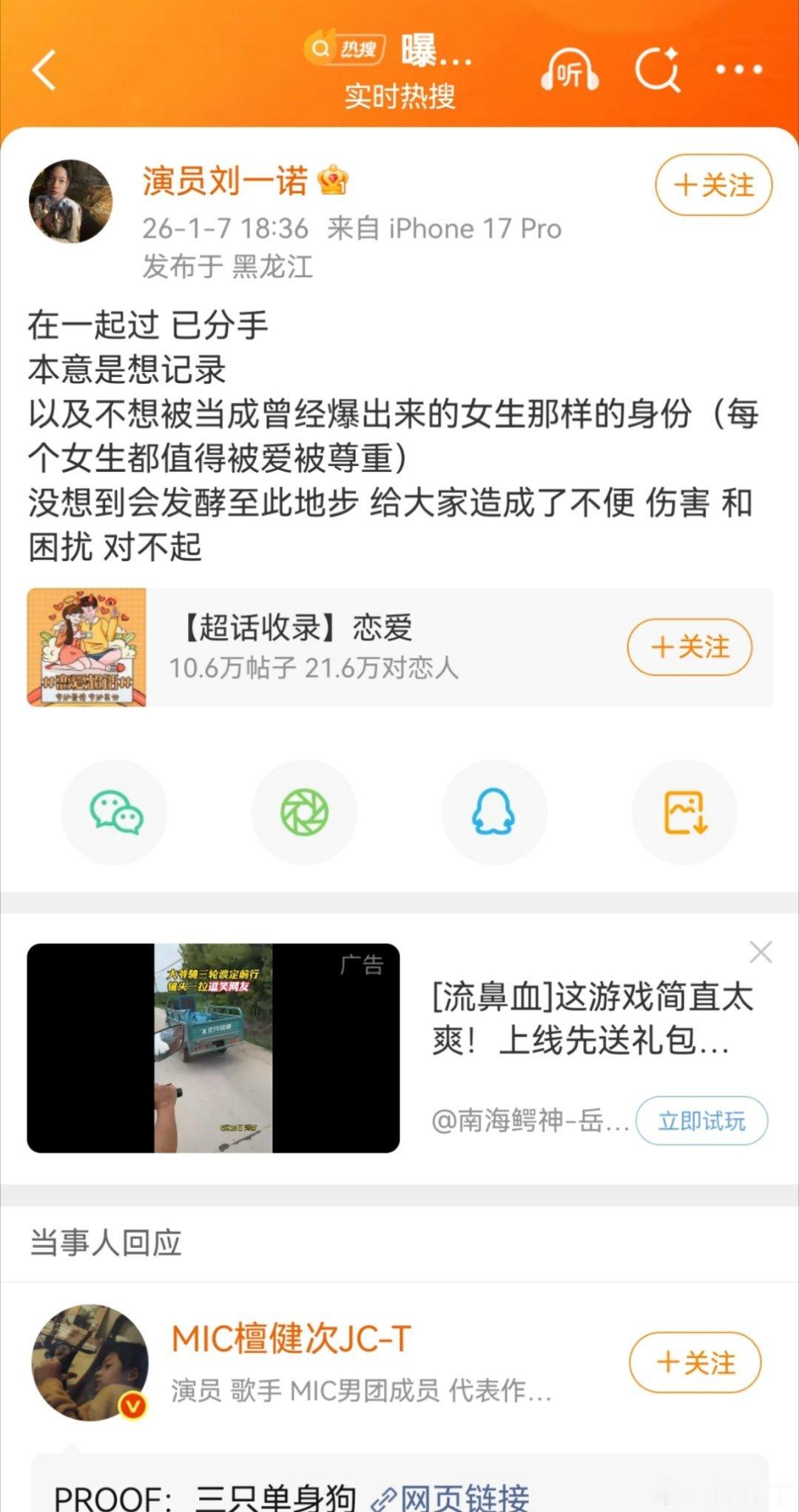Save the post as an image
Image resolution: width=799 pixels, height=1512 pixels.
pyautogui.click(x=684, y=811)
